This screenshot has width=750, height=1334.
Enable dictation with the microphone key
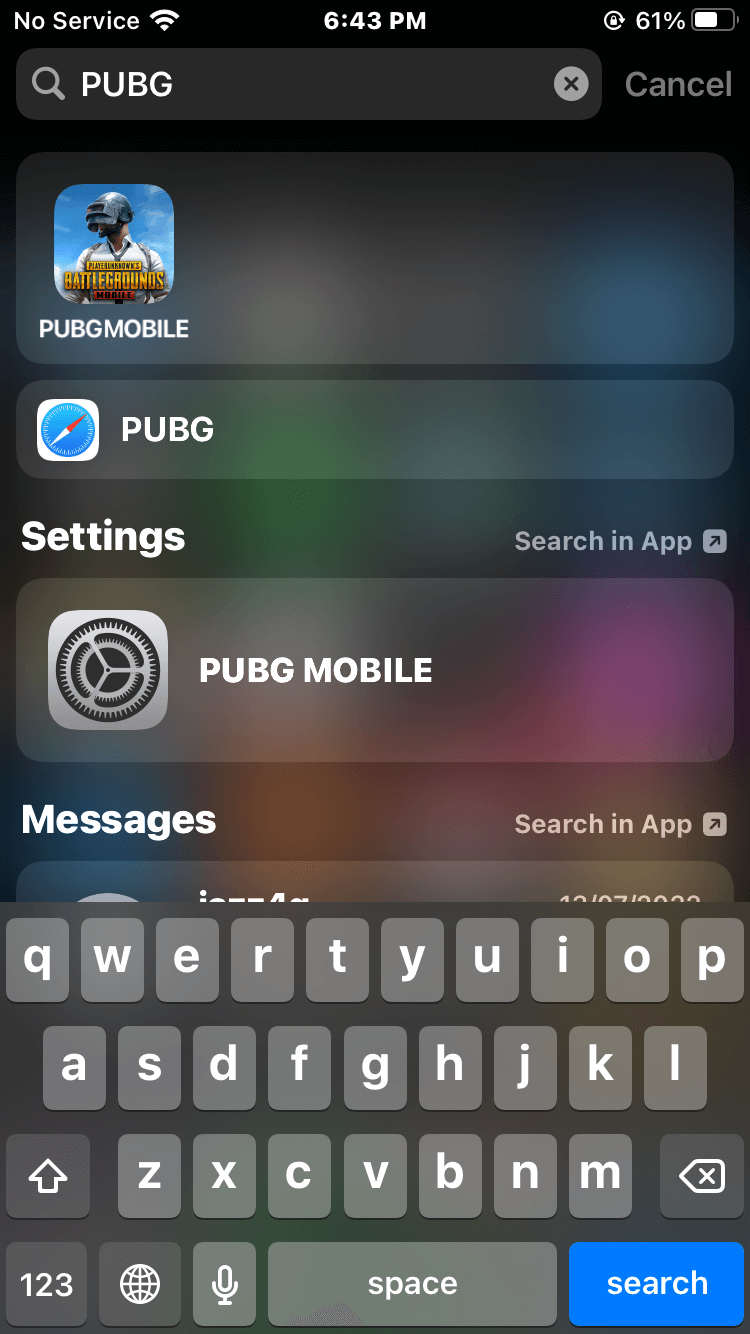225,1284
